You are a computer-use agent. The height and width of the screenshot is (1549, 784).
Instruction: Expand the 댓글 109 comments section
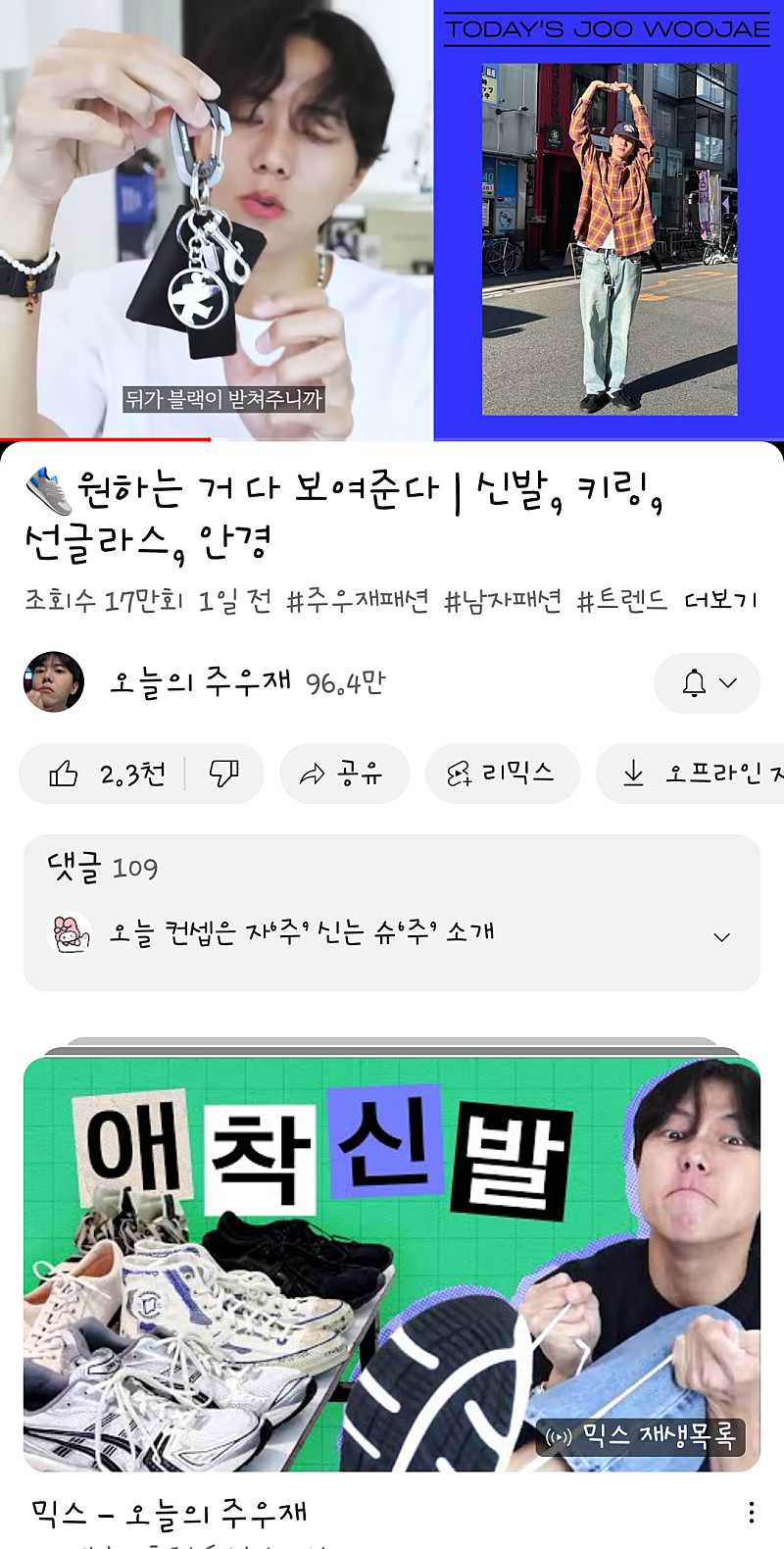pos(392,912)
